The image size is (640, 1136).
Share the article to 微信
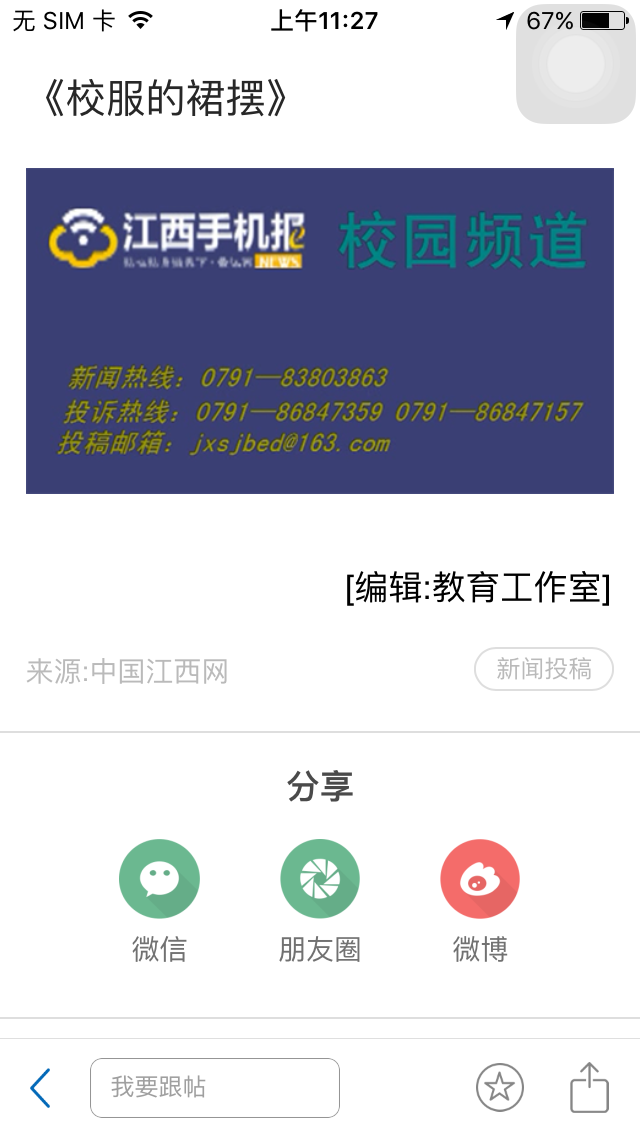[x=159, y=880]
